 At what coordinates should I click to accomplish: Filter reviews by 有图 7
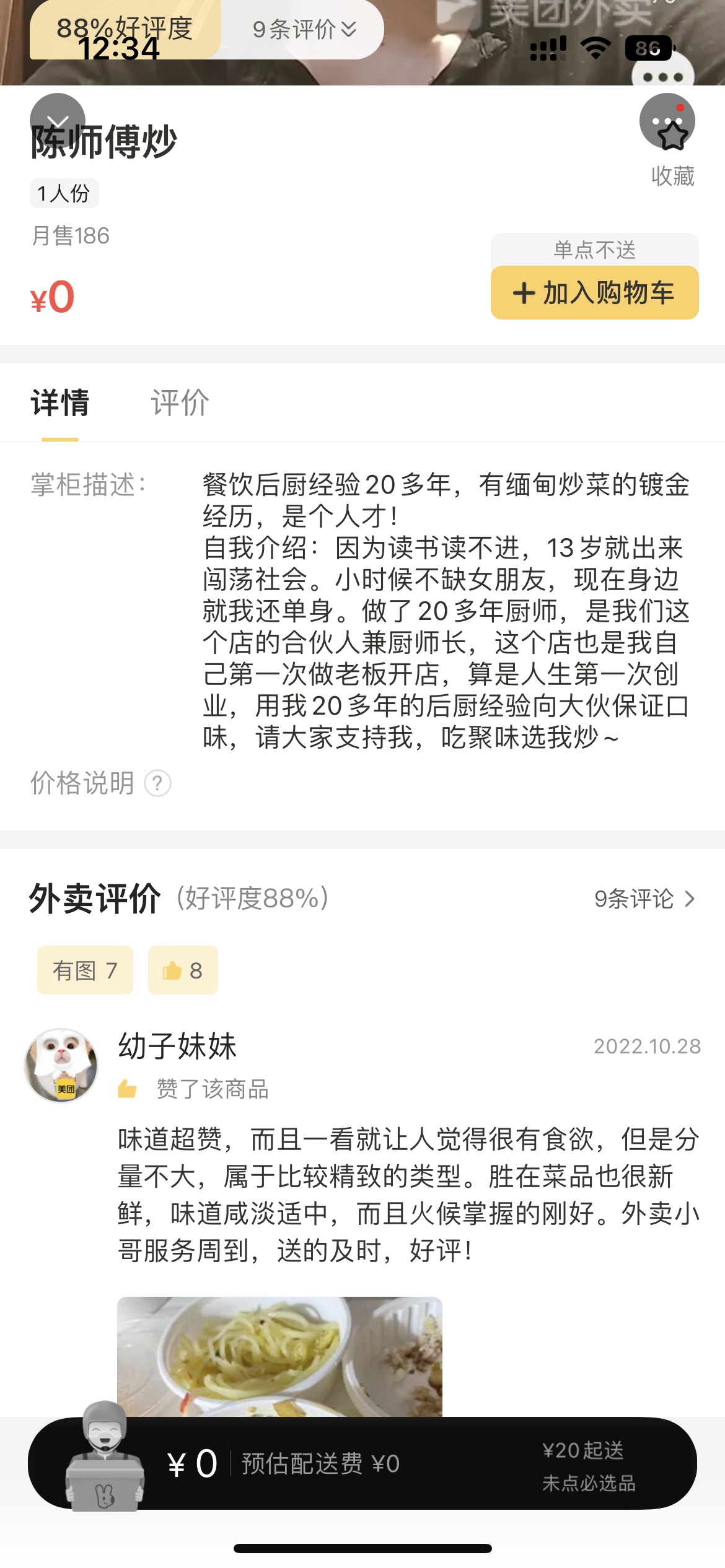(85, 970)
